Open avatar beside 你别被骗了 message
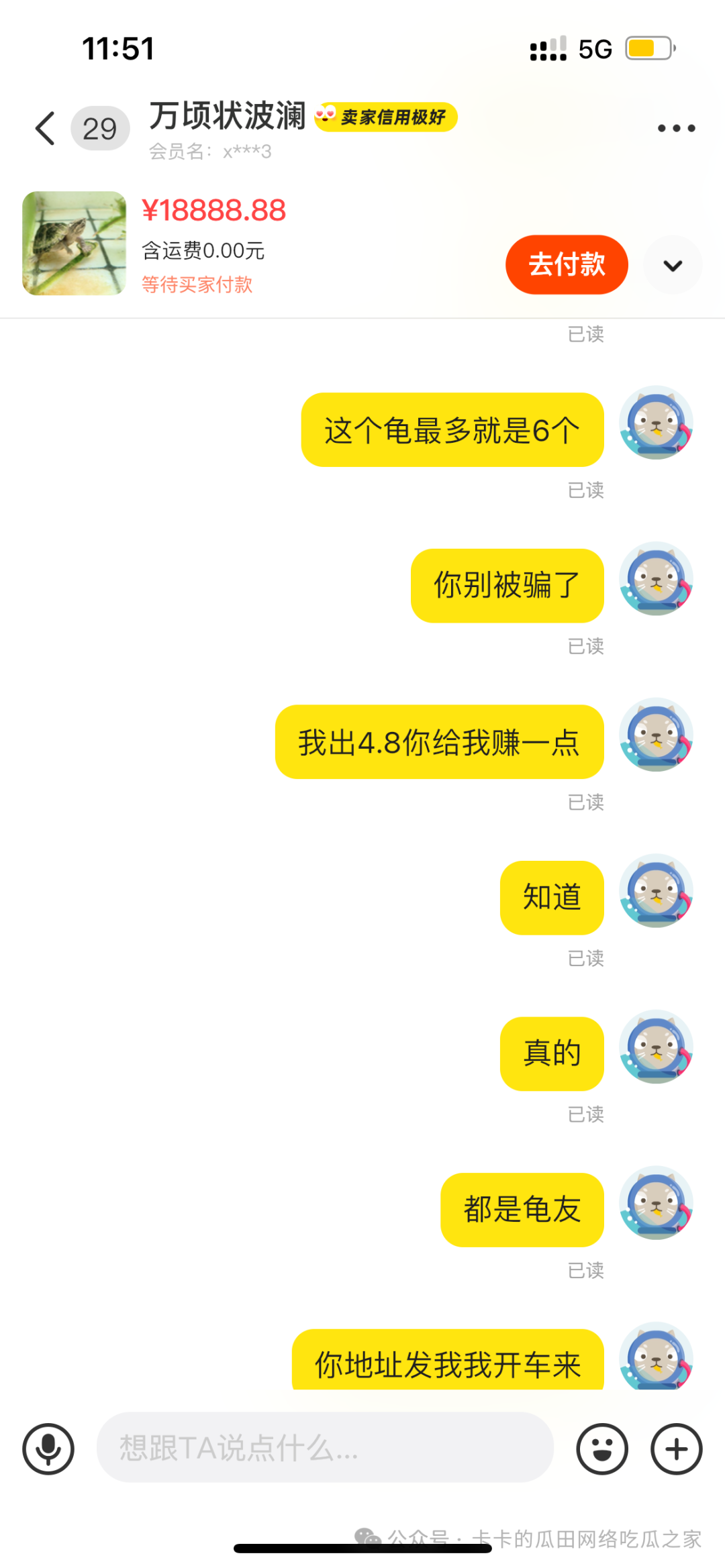725x1568 pixels. click(656, 579)
